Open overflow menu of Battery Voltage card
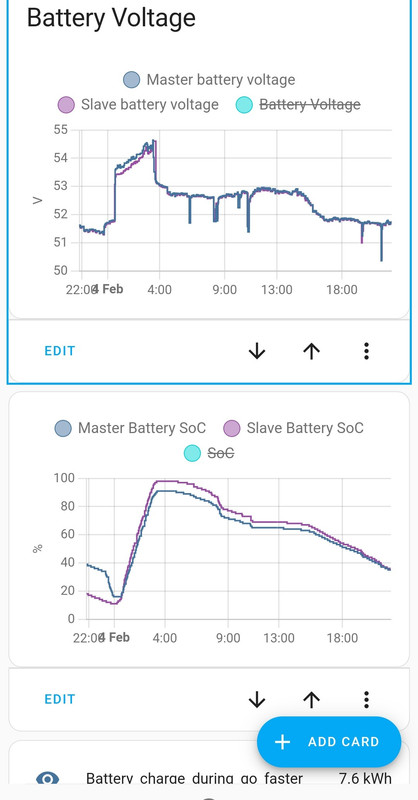Image resolution: width=418 pixels, height=800 pixels. tap(366, 351)
